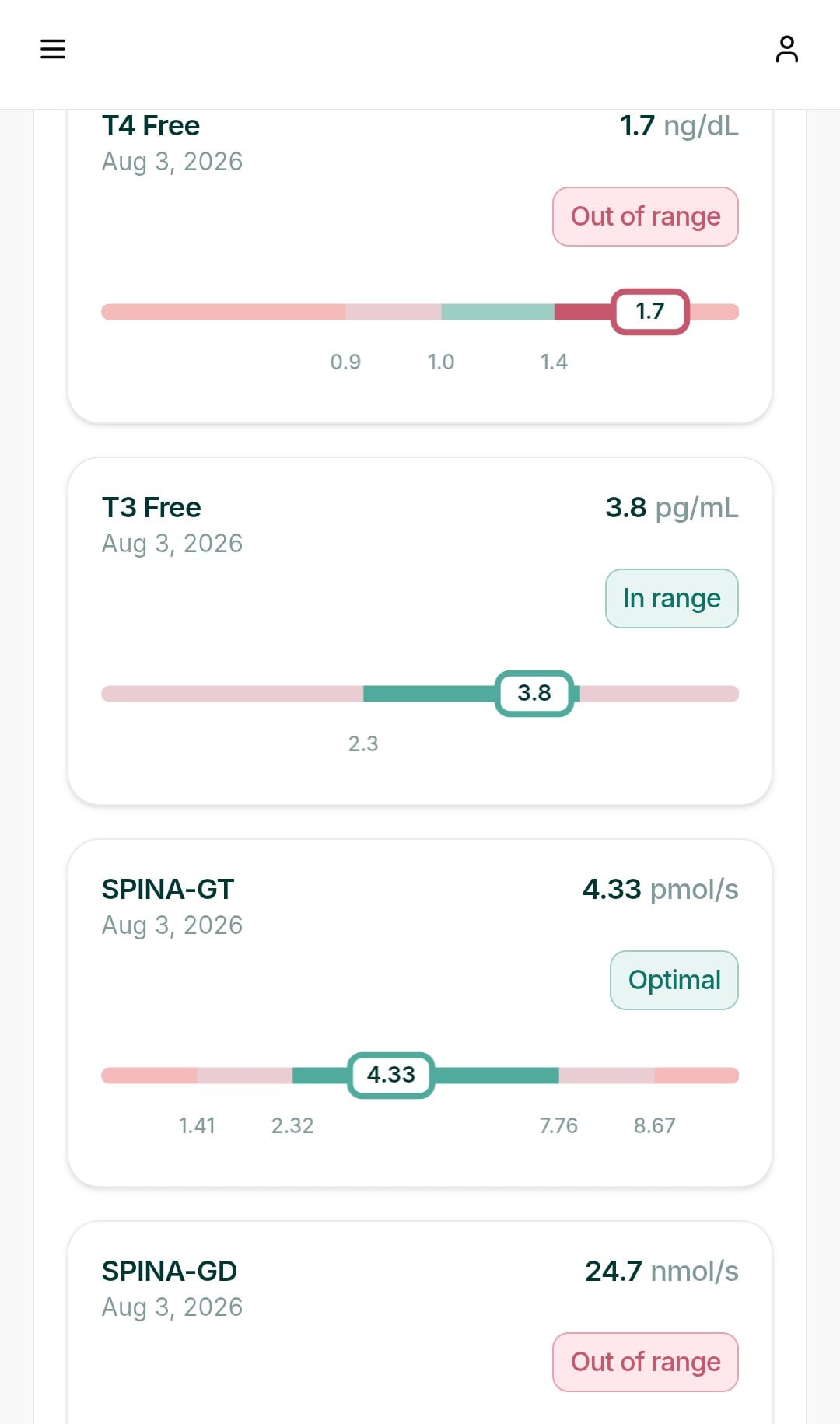Open the user profile icon
840x1424 pixels.
(787, 49)
